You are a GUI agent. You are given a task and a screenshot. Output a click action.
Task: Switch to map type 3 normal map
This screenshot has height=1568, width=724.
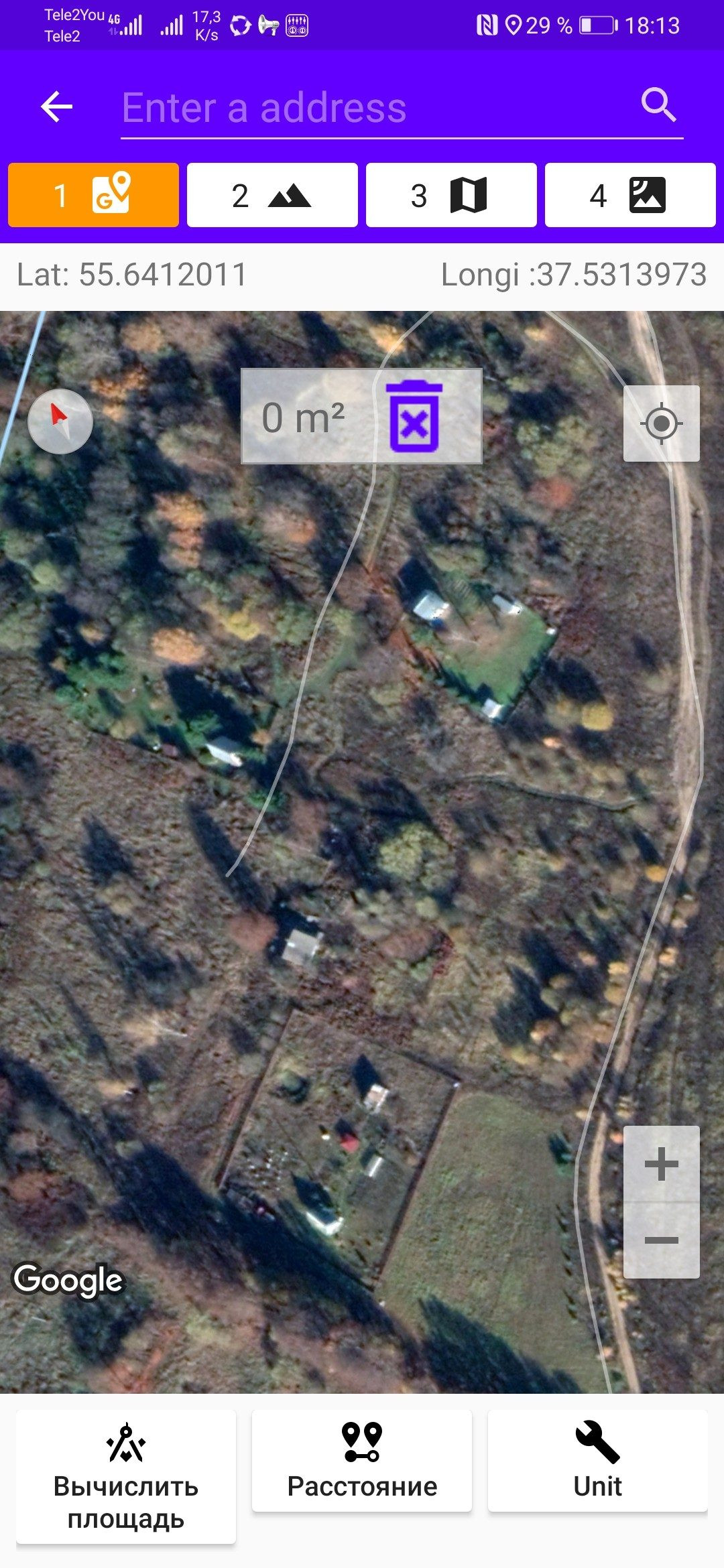point(451,195)
